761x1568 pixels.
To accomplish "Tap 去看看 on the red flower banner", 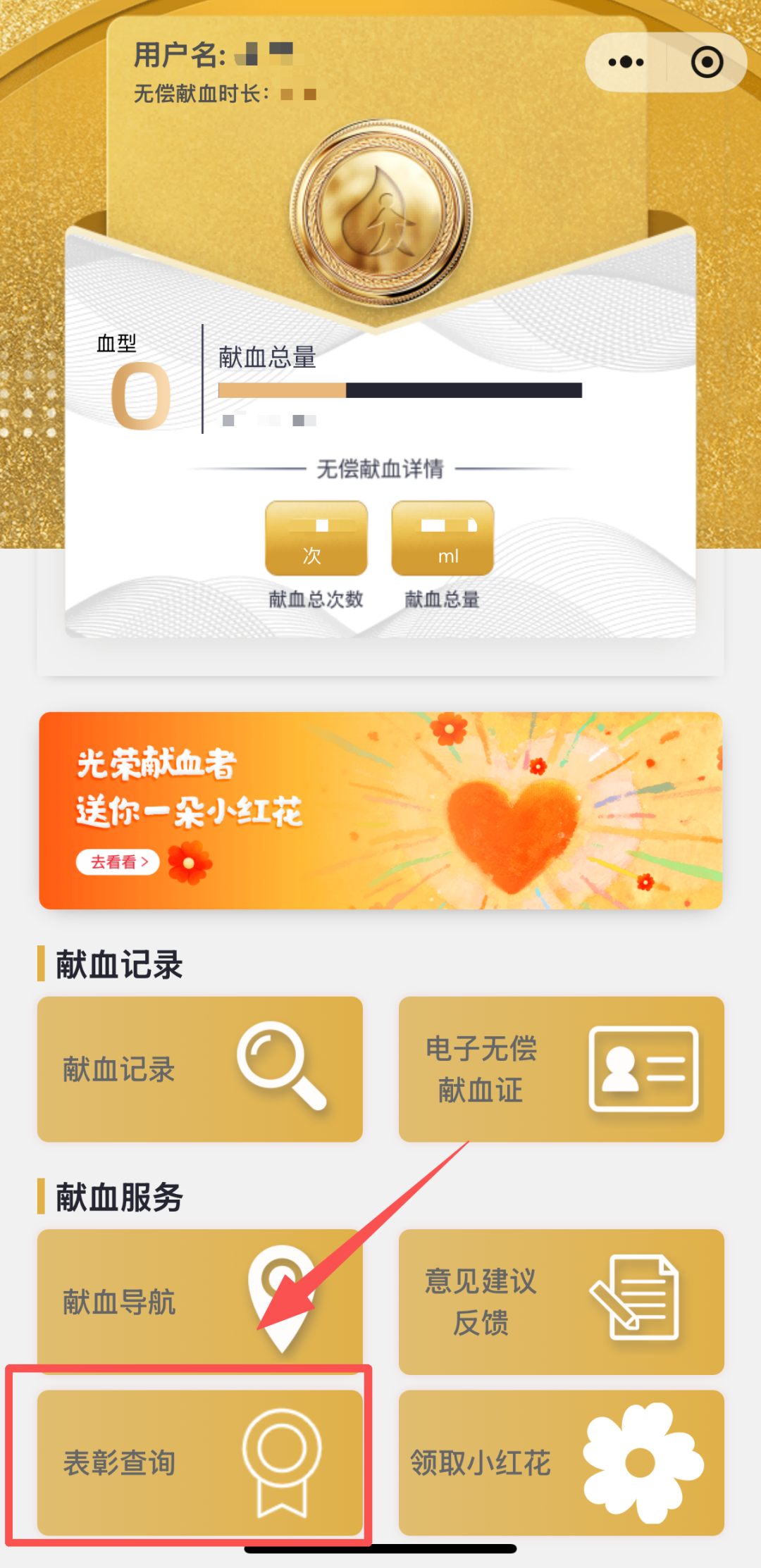I will 116,861.
